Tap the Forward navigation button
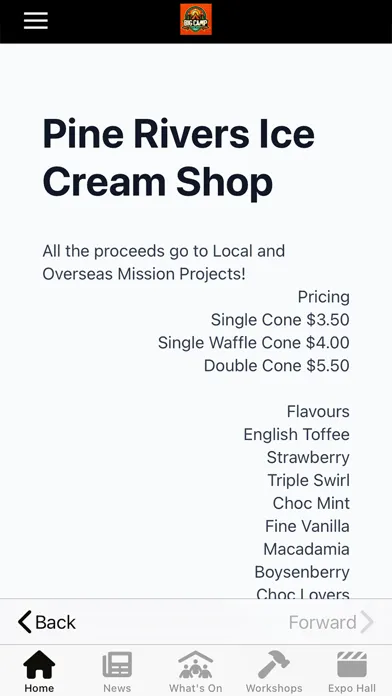 click(331, 622)
